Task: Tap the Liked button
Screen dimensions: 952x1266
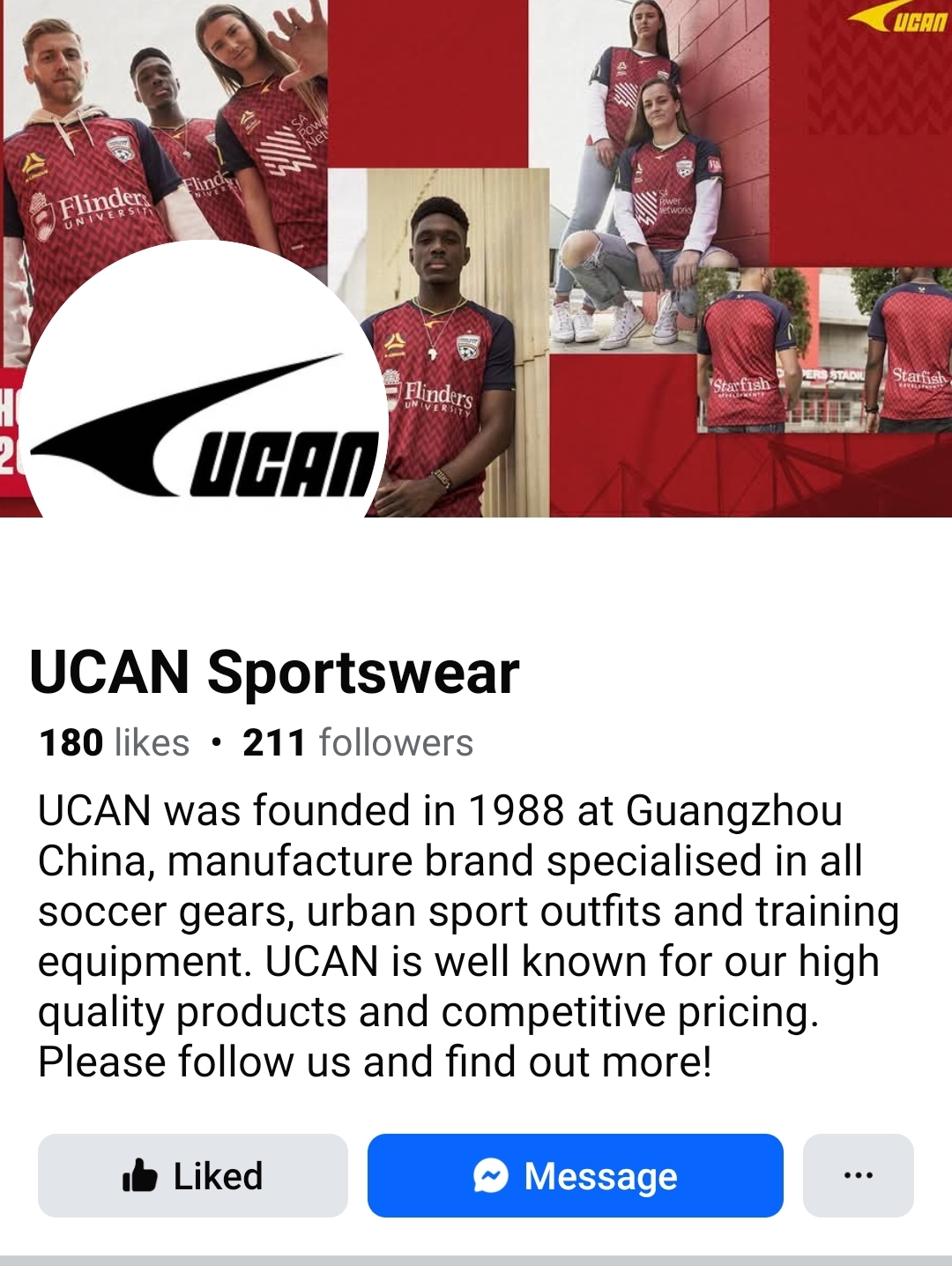Action: (192, 1175)
